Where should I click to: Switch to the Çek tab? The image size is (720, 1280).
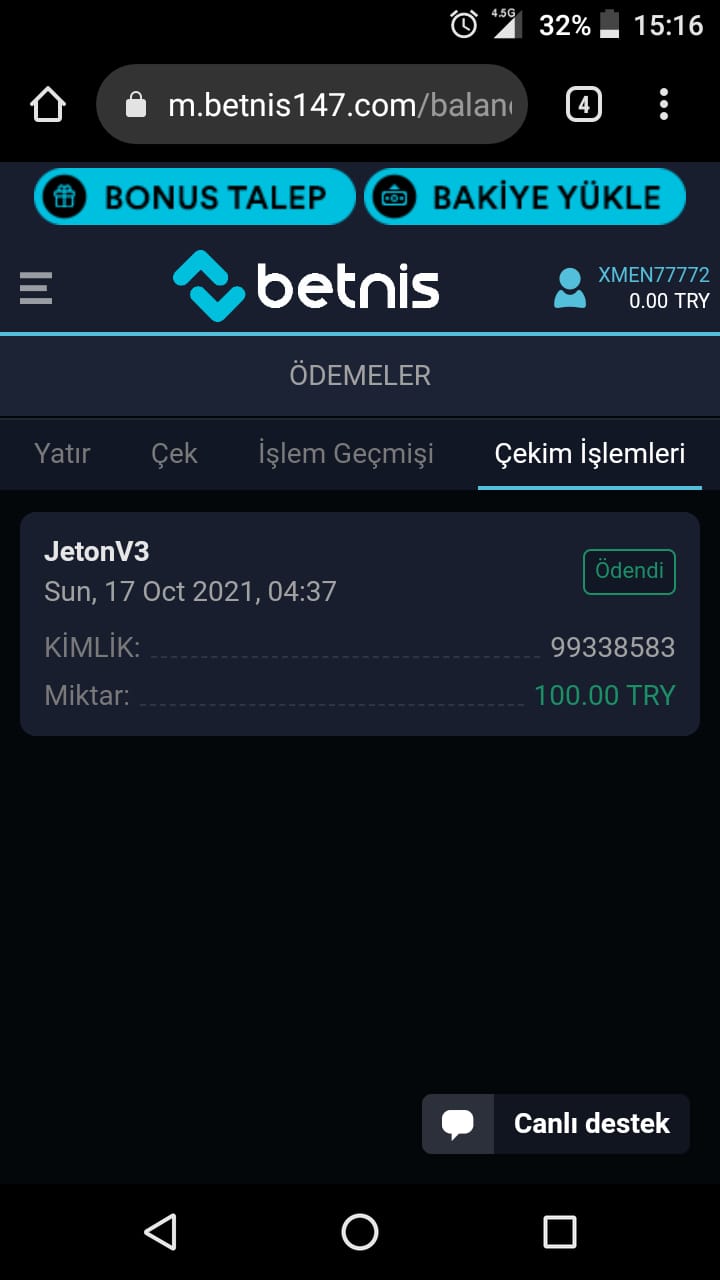pyautogui.click(x=174, y=454)
